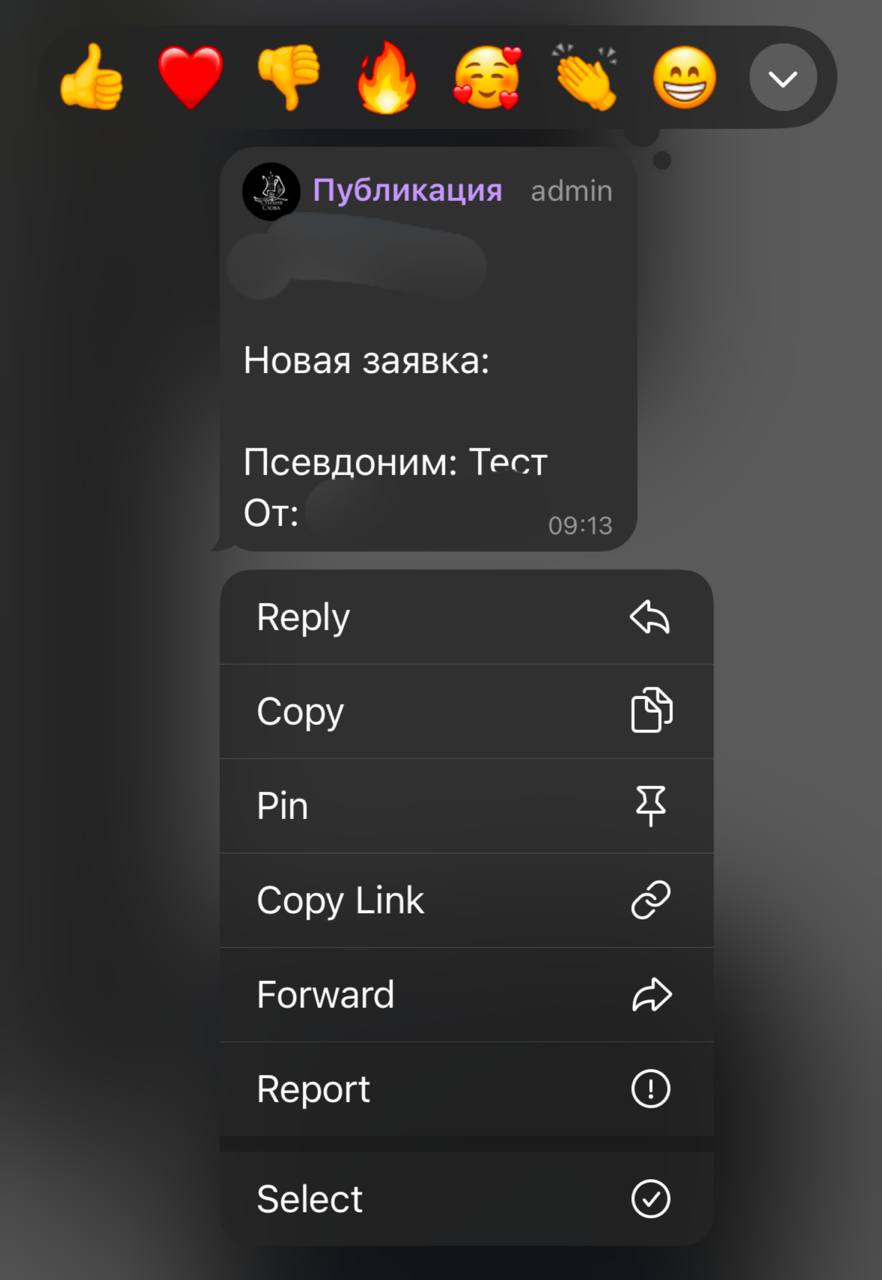This screenshot has width=882, height=1280.
Task: React with the grinning face emoji
Action: click(685, 77)
